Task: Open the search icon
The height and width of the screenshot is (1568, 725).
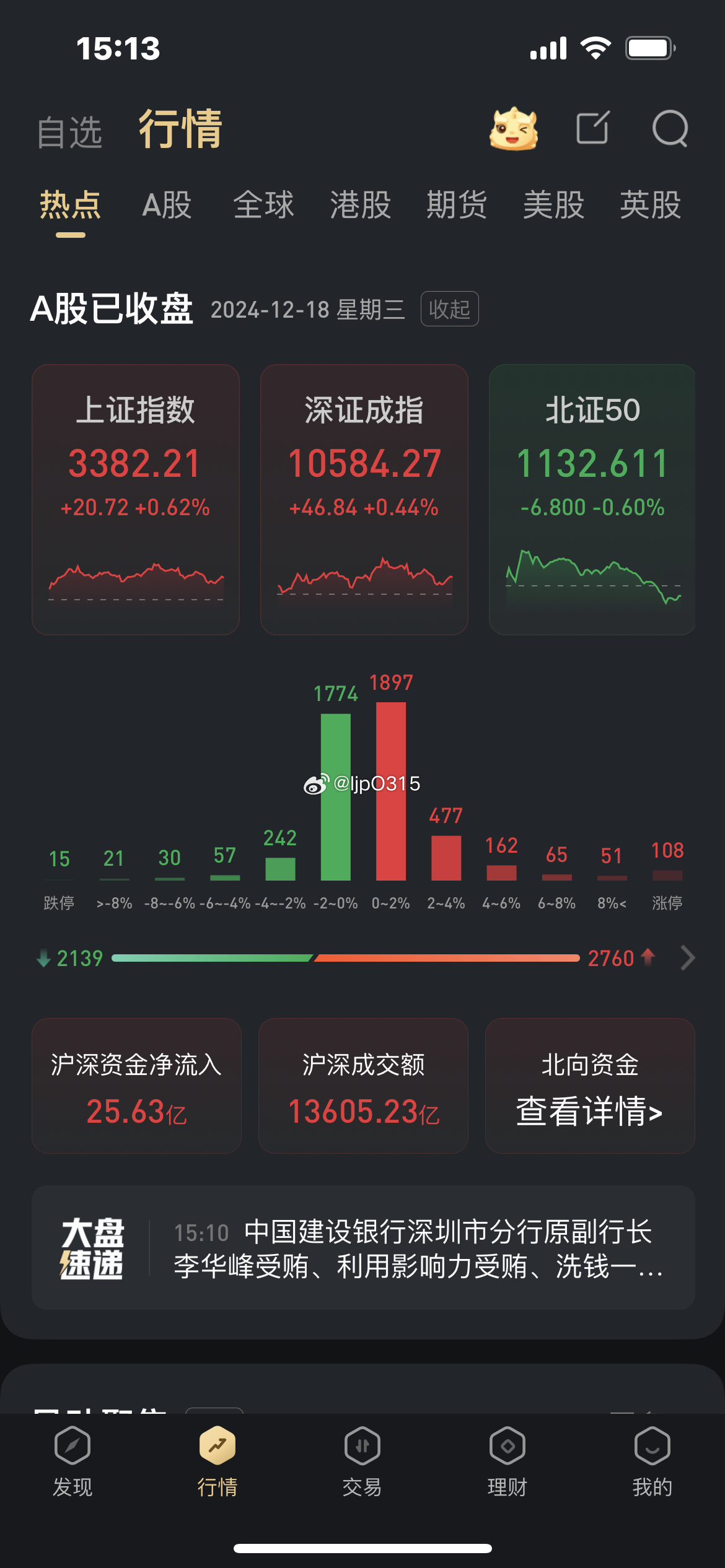Action: [x=670, y=129]
